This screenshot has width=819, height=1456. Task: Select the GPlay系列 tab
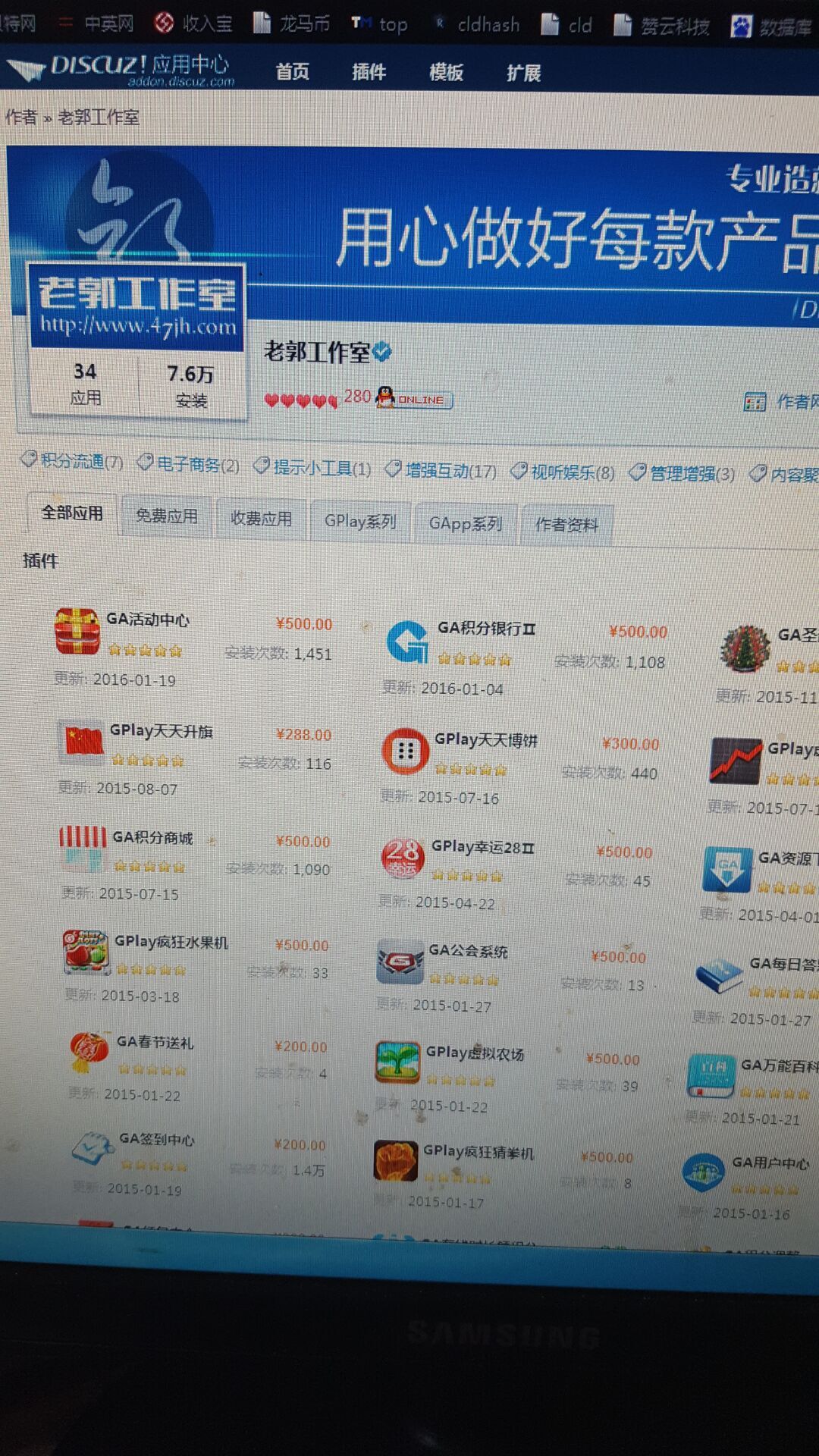point(360,521)
